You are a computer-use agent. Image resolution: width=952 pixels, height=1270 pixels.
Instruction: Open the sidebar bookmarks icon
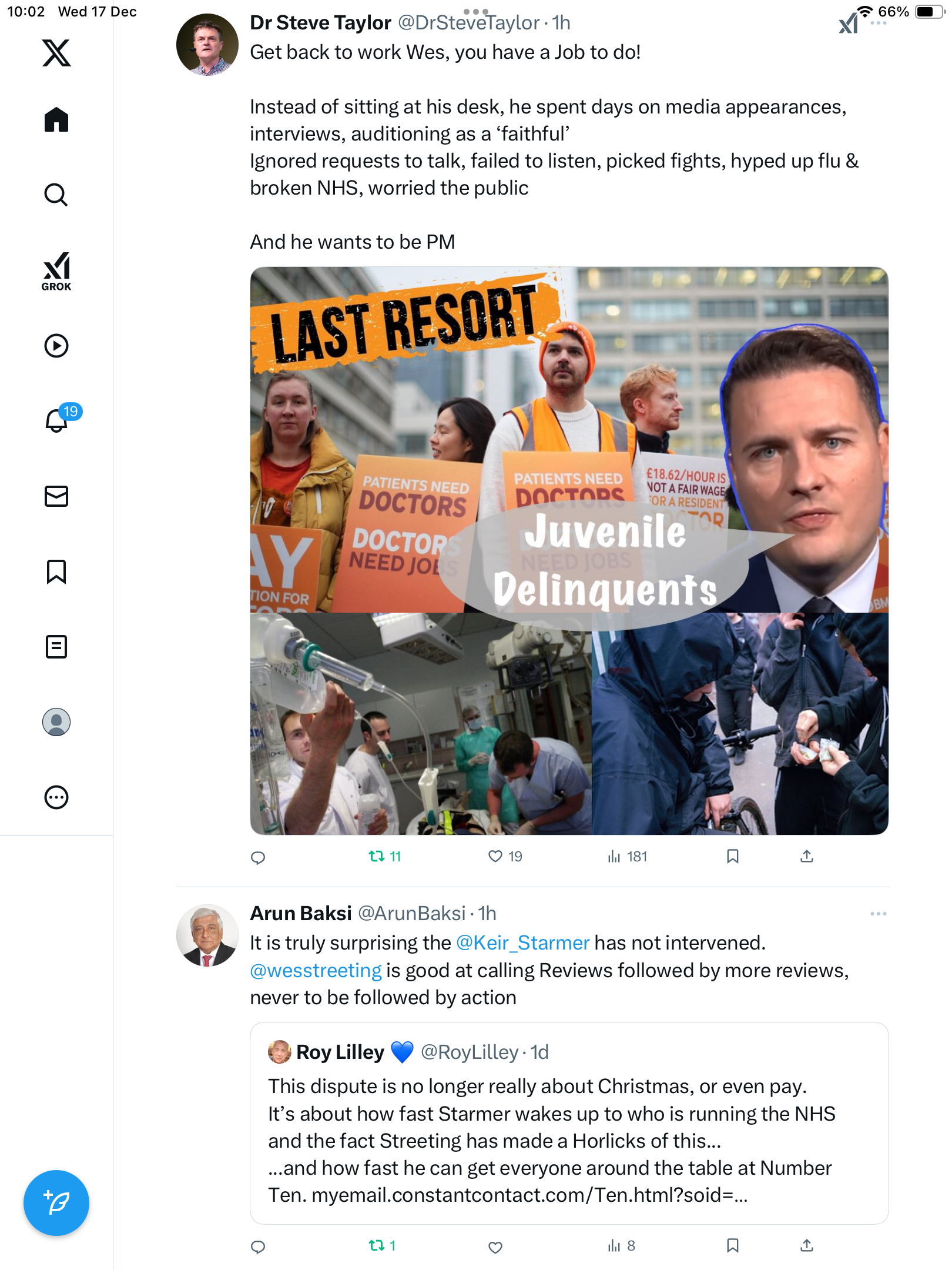pyautogui.click(x=56, y=571)
